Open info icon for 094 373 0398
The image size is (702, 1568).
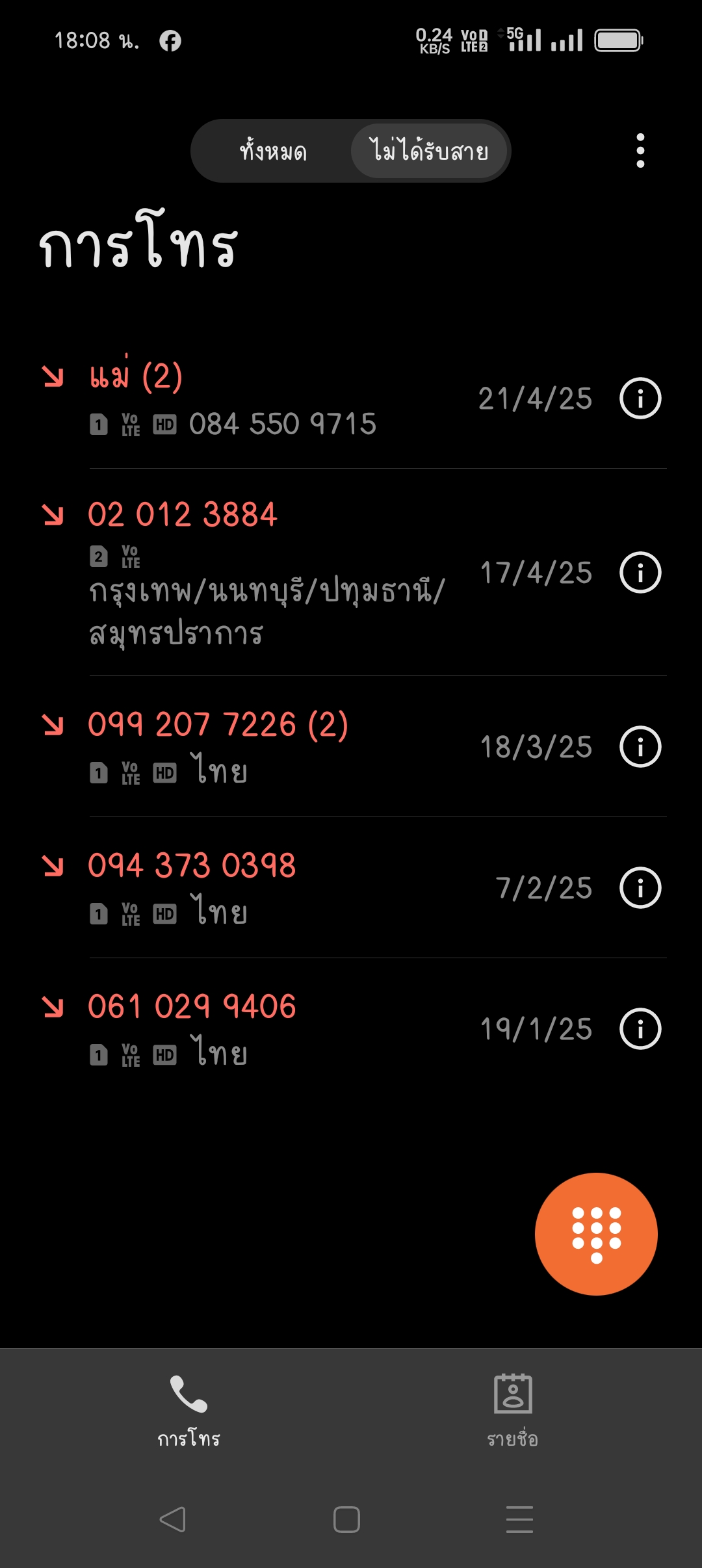pyautogui.click(x=640, y=888)
